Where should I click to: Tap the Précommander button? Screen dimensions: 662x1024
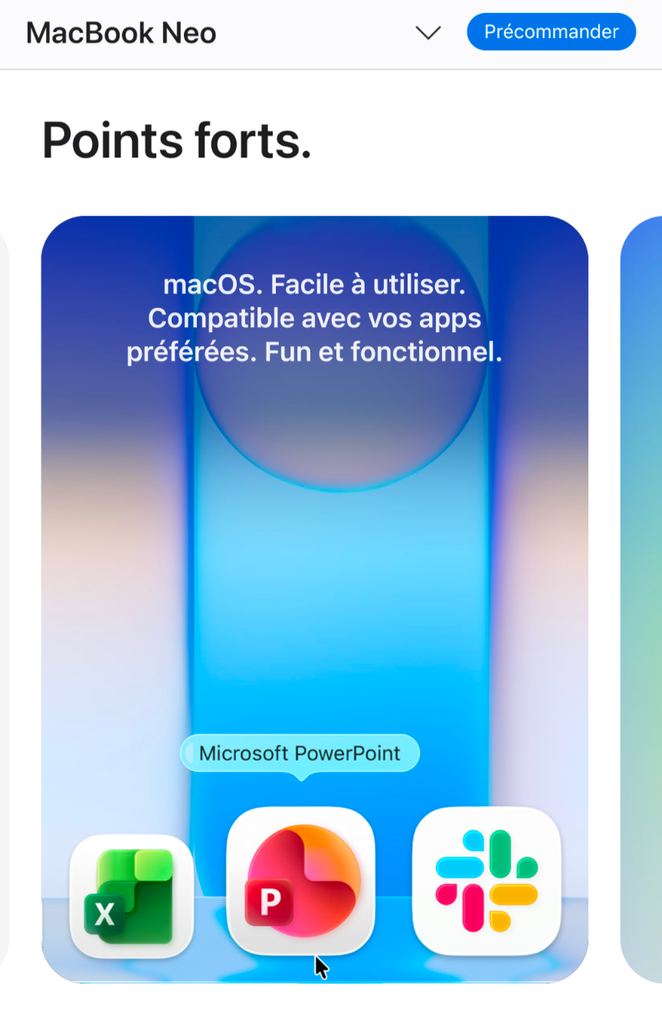pos(551,32)
